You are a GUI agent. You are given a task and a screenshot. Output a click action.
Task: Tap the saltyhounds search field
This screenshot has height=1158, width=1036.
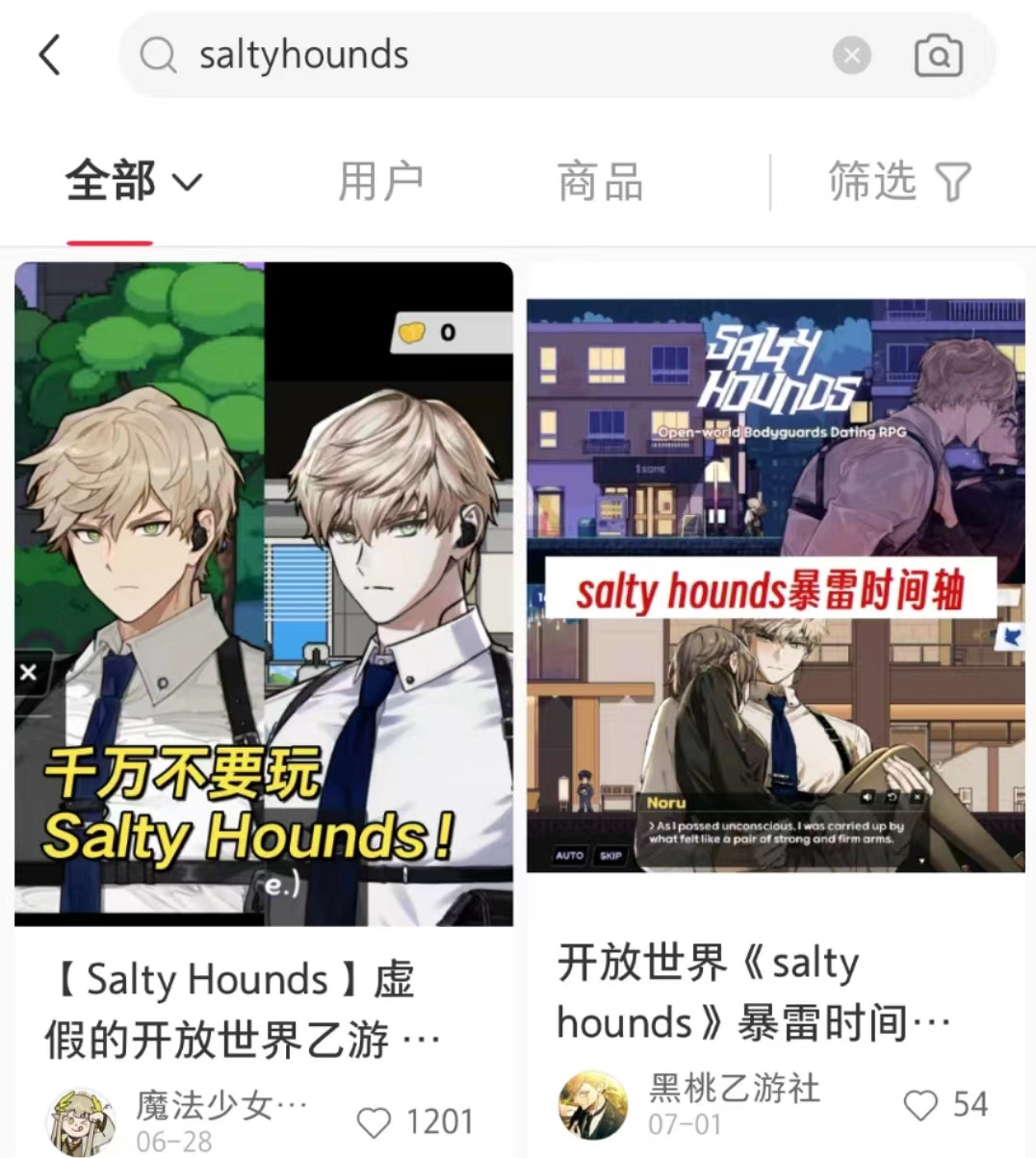coord(481,55)
